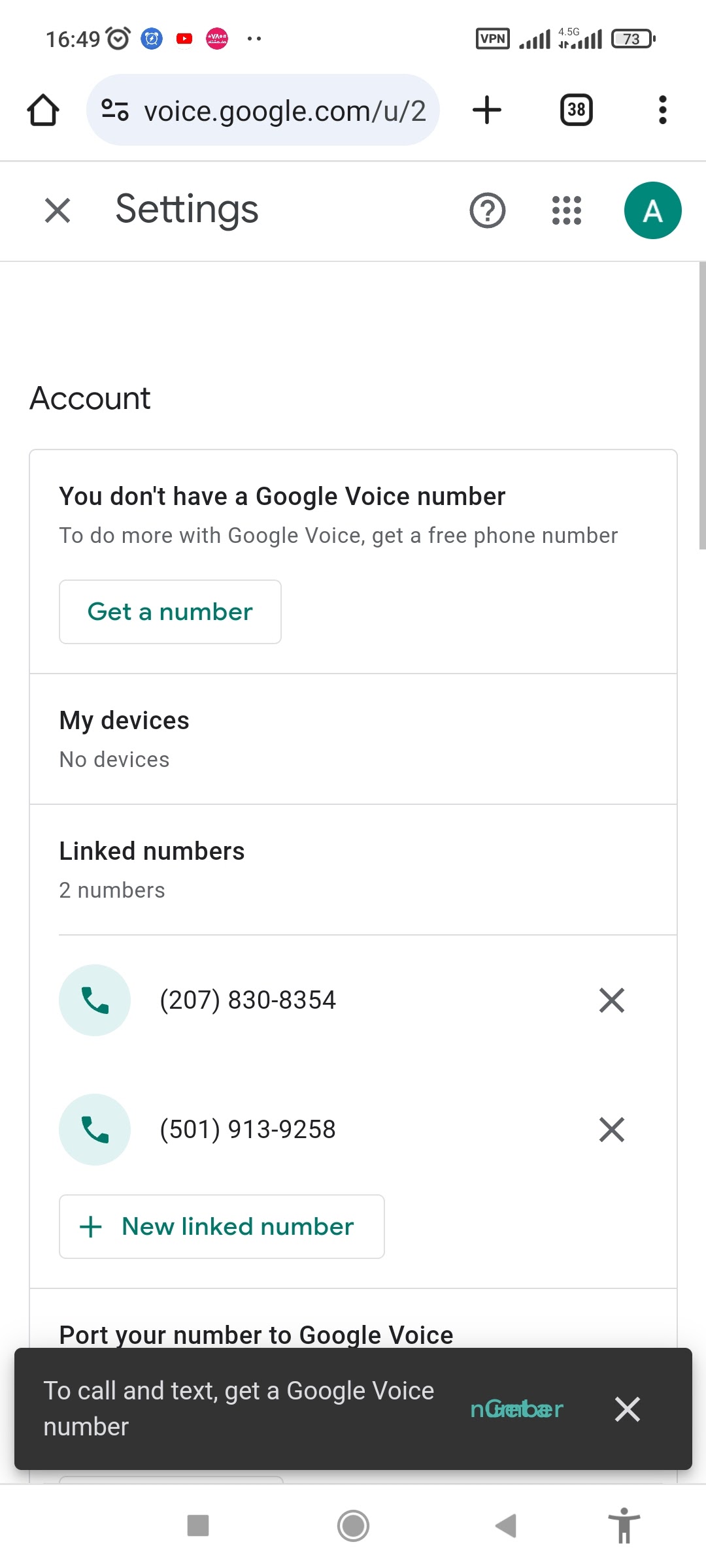706x1568 pixels.
Task: Go to the browser home page
Action: (x=43, y=110)
